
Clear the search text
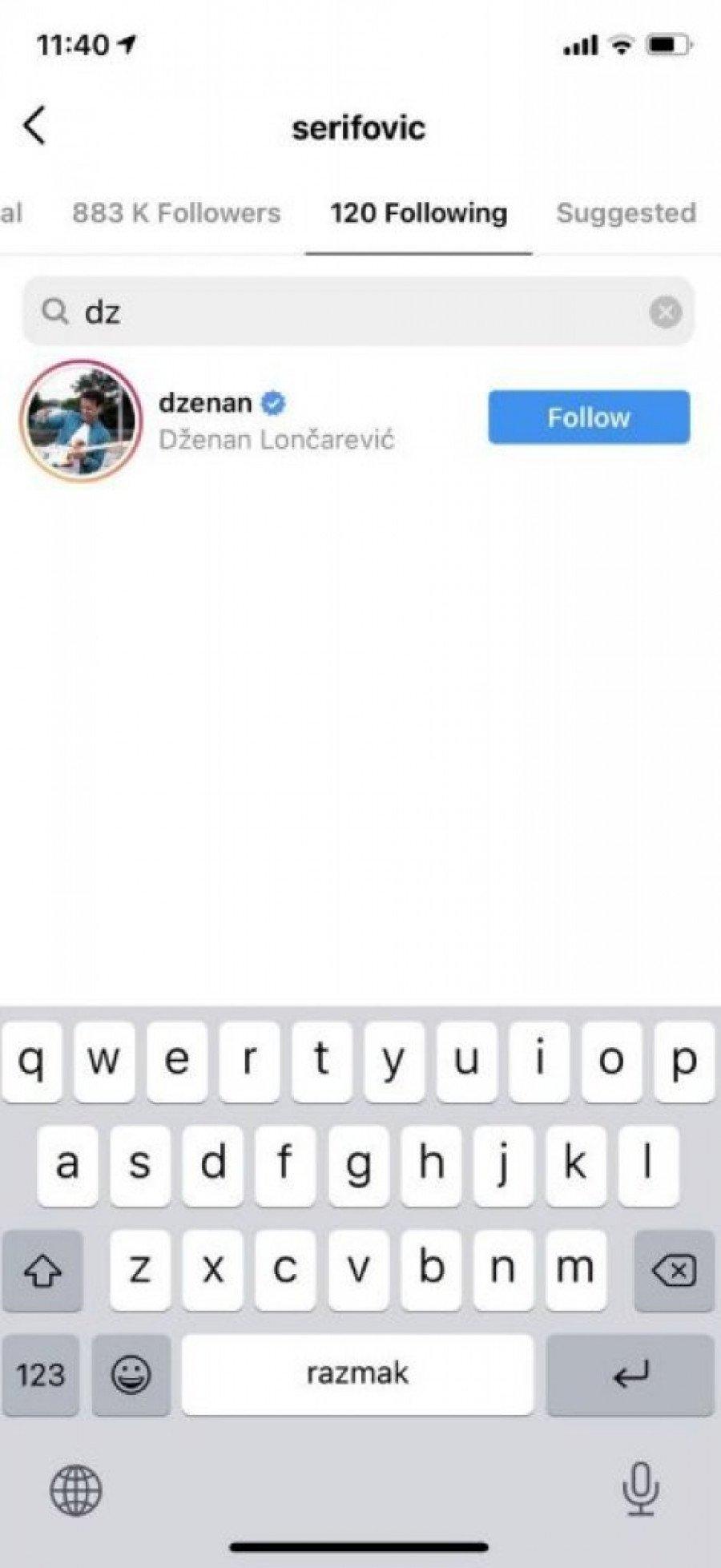pos(665,312)
